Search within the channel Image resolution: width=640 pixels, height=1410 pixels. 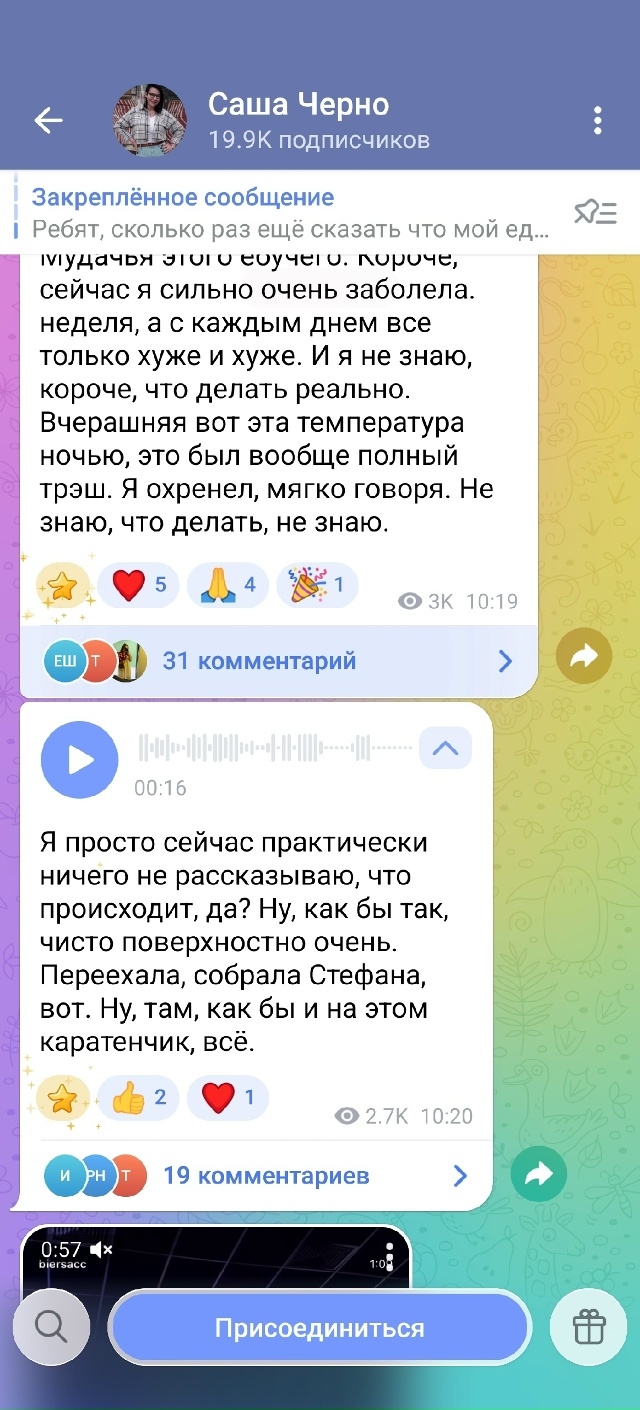(x=50, y=1328)
